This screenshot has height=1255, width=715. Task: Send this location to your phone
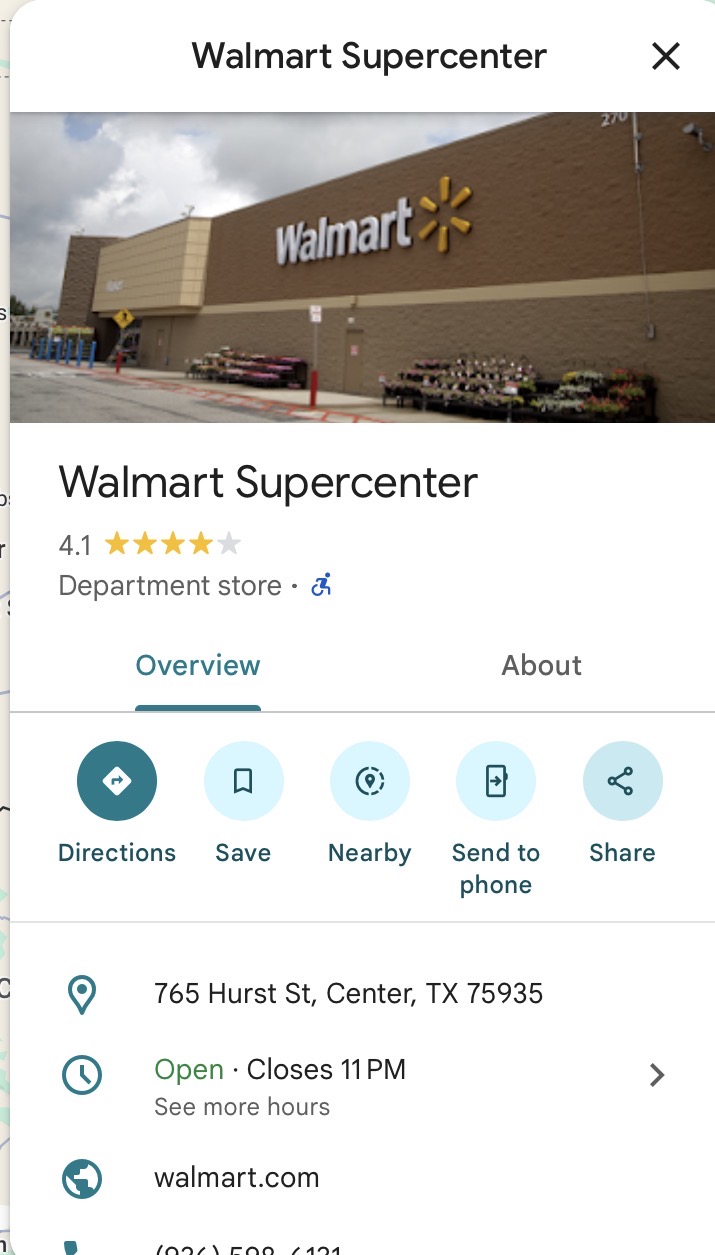pos(496,781)
